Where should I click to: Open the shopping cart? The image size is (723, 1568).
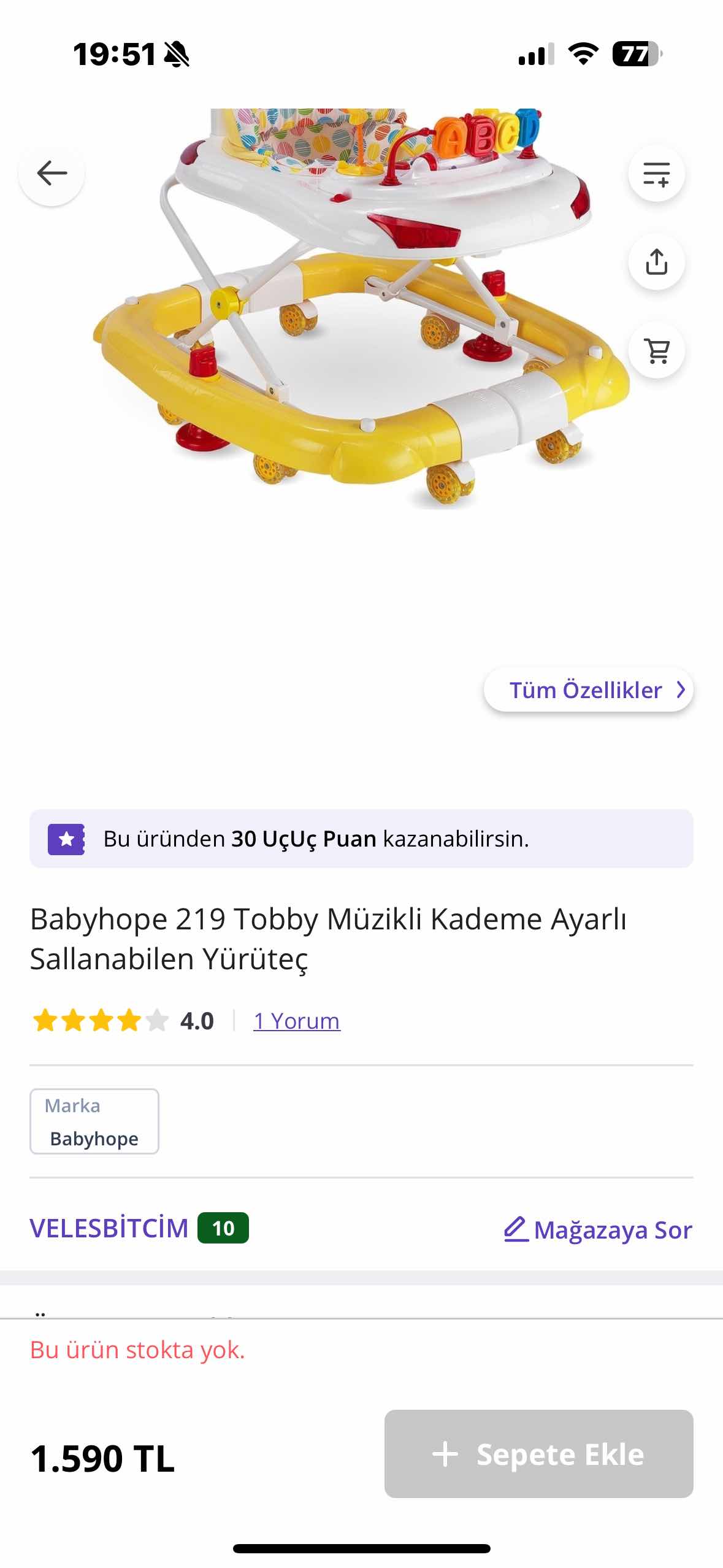[656, 350]
